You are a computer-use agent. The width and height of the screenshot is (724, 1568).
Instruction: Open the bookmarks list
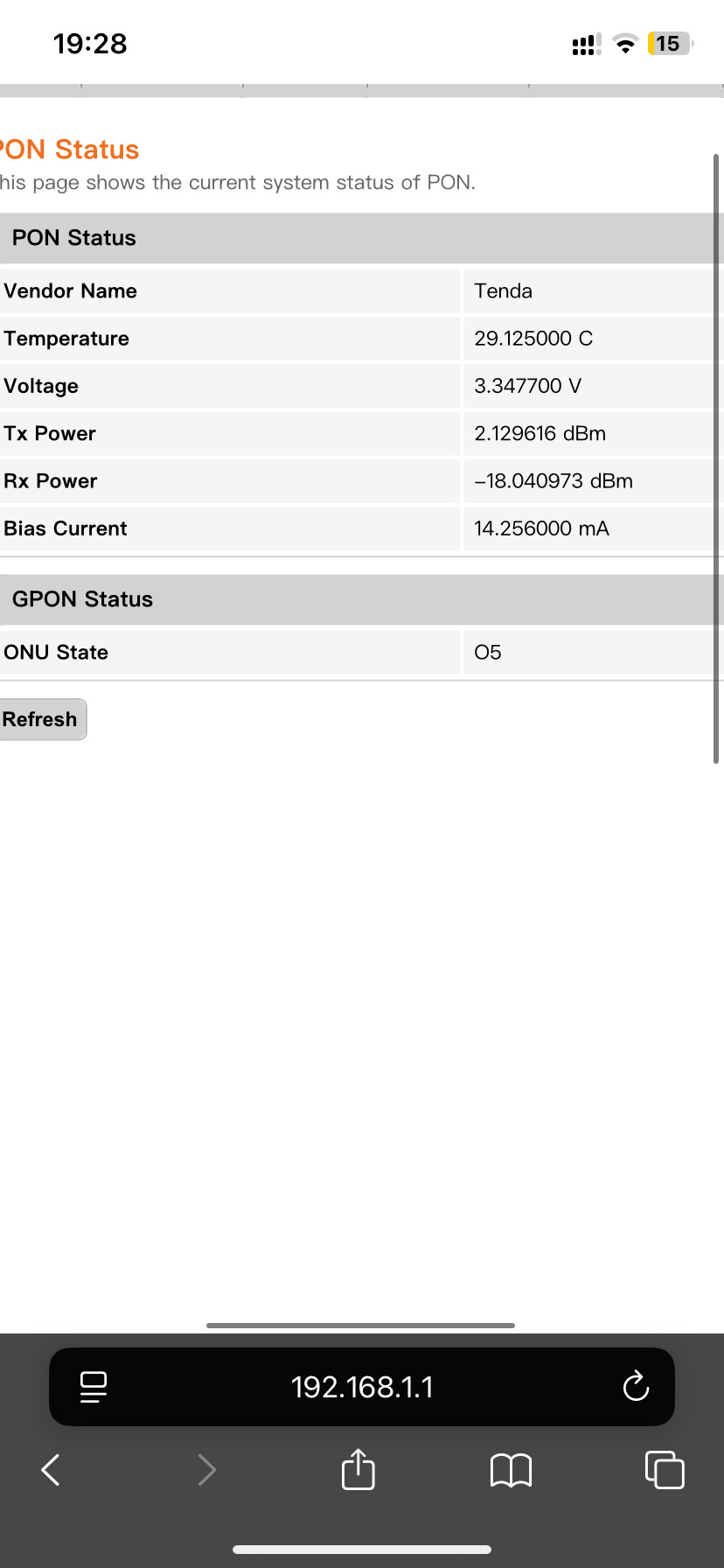point(512,1470)
